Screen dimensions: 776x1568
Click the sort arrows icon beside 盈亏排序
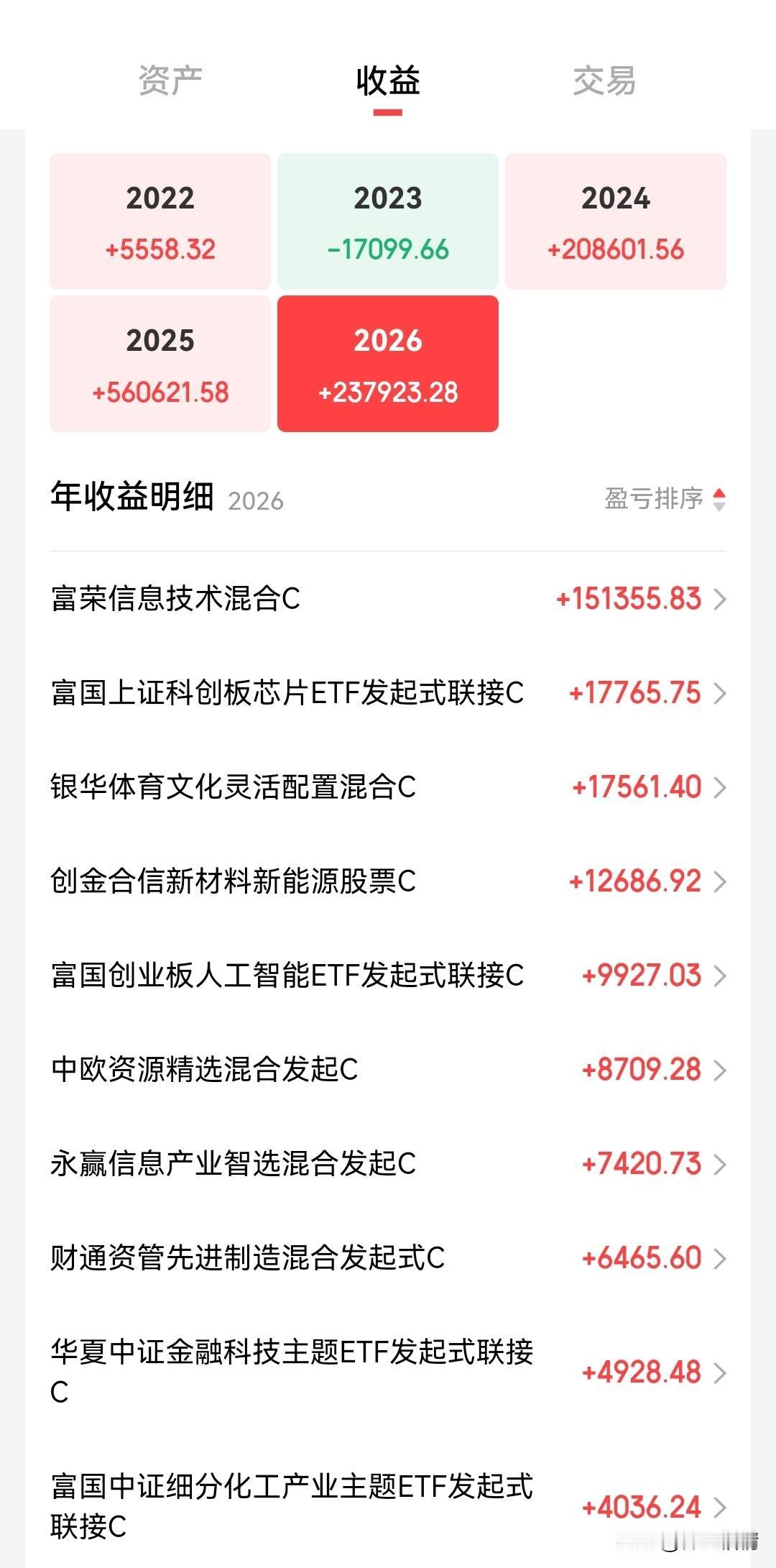click(720, 500)
